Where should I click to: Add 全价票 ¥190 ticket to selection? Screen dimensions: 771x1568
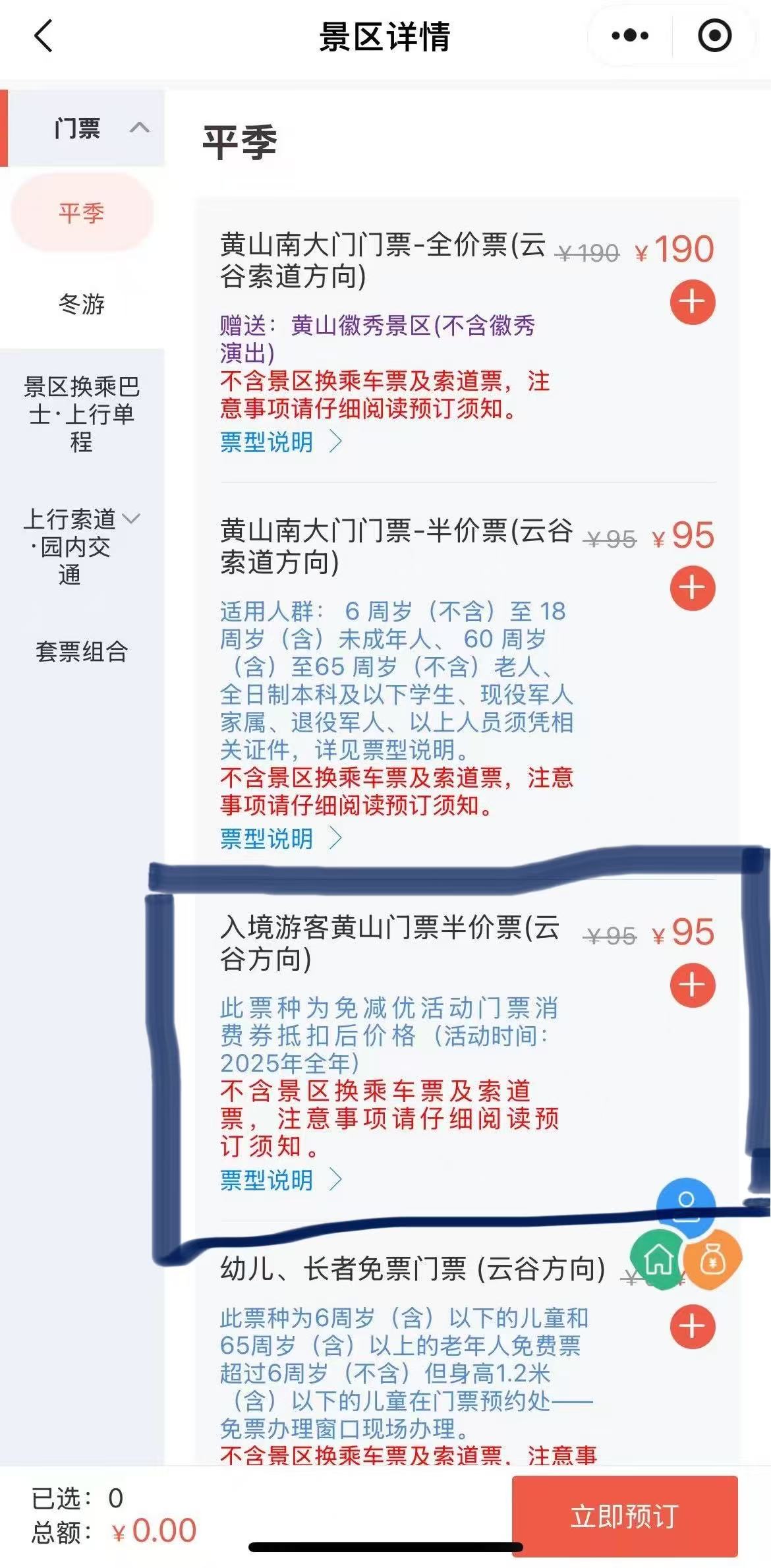692,303
